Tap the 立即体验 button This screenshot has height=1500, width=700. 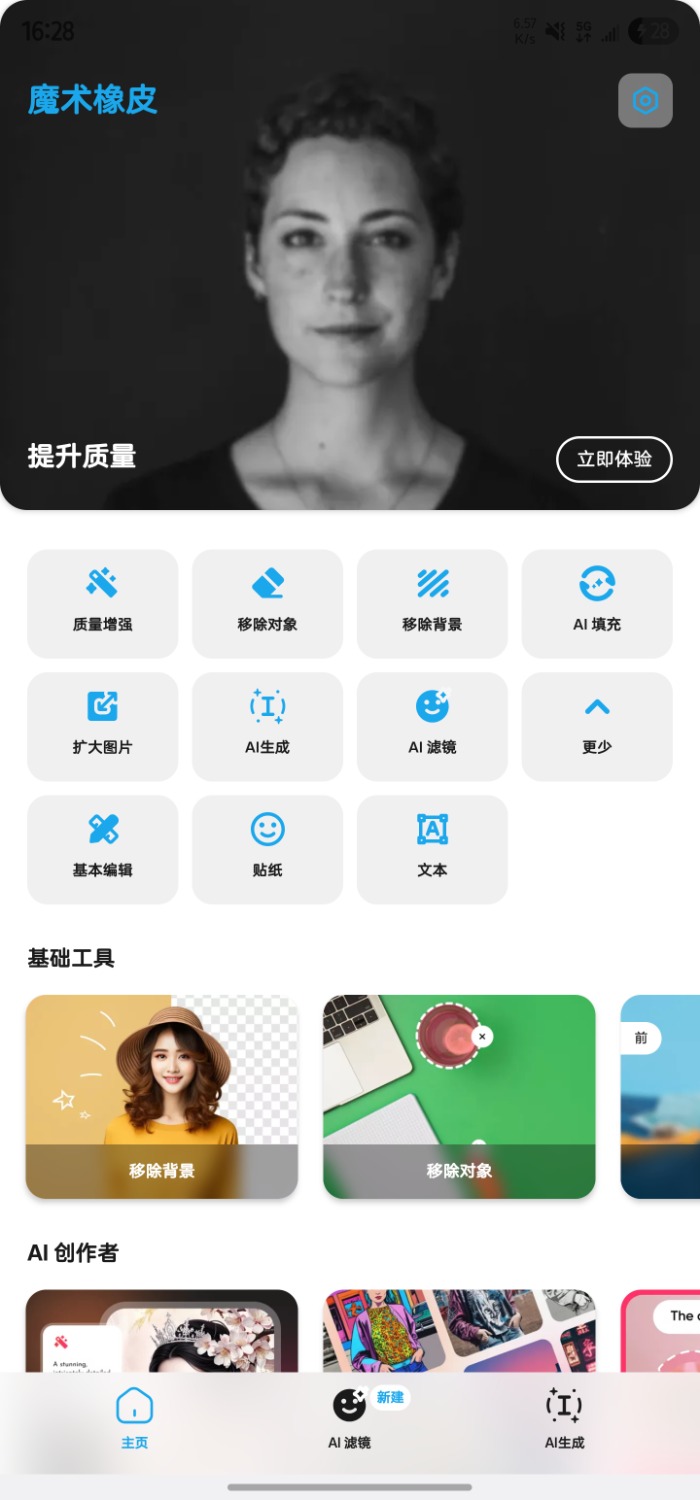click(x=614, y=459)
